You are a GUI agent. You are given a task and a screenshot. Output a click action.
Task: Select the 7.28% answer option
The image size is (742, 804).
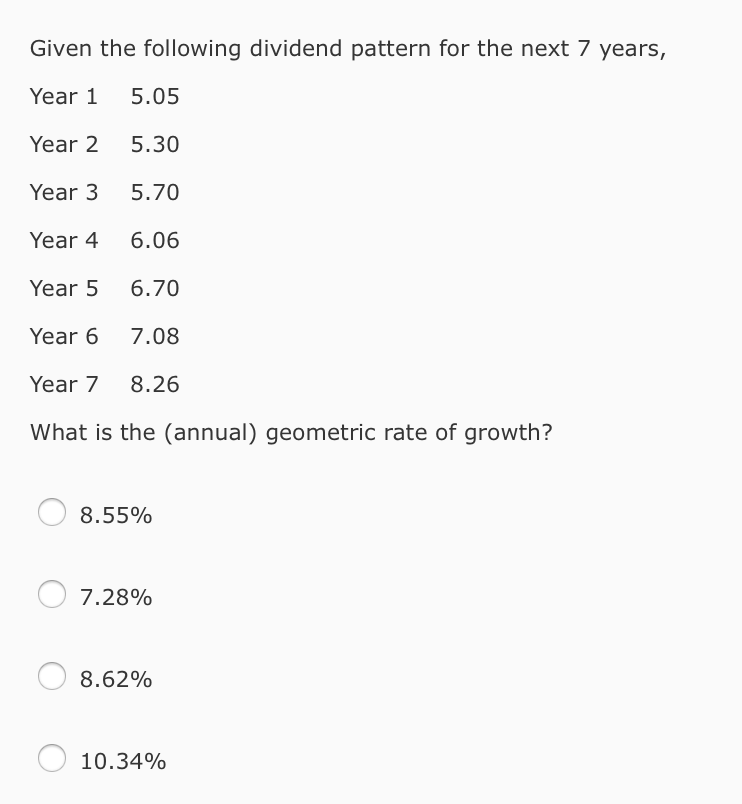51,597
